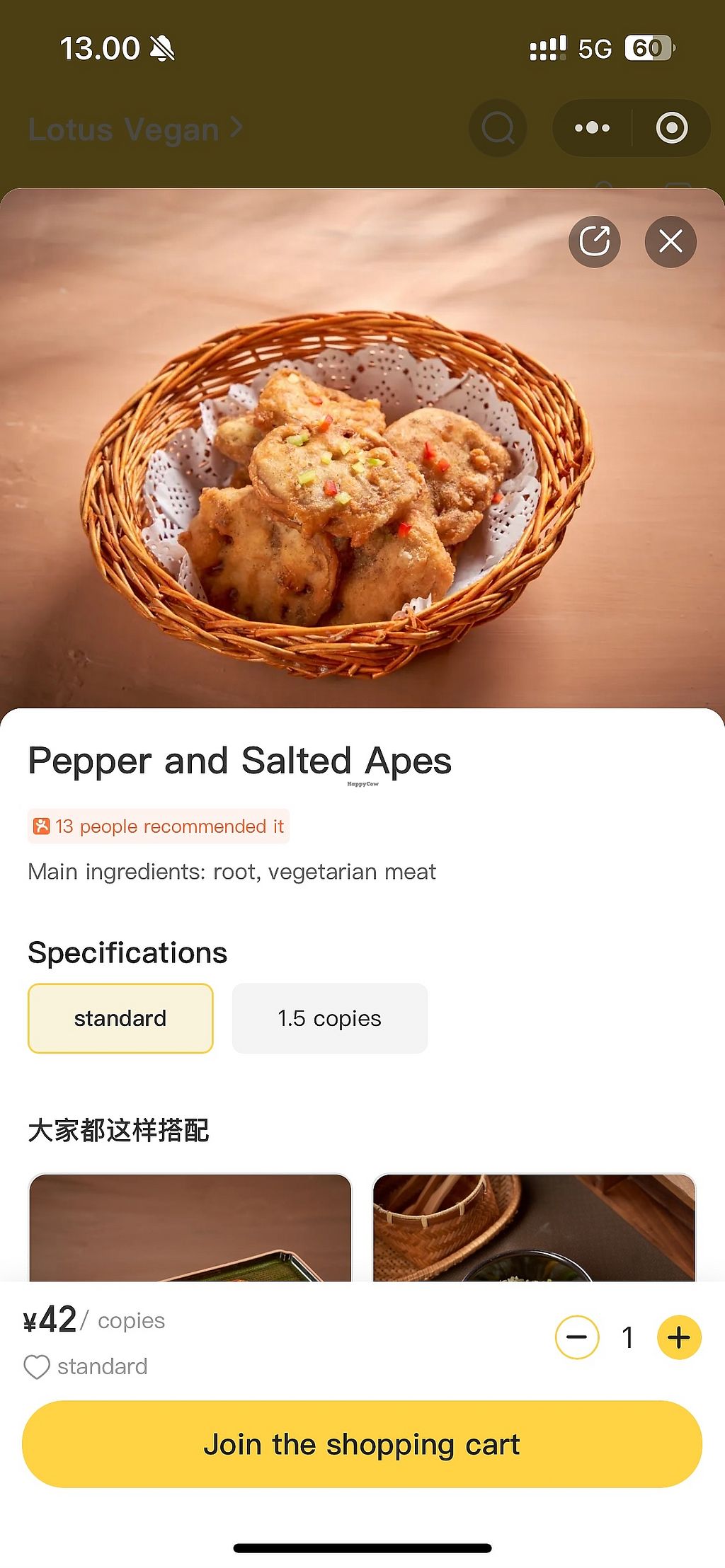The image size is (725, 1568).
Task: Open the mini program more options menu
Action: pos(592,128)
